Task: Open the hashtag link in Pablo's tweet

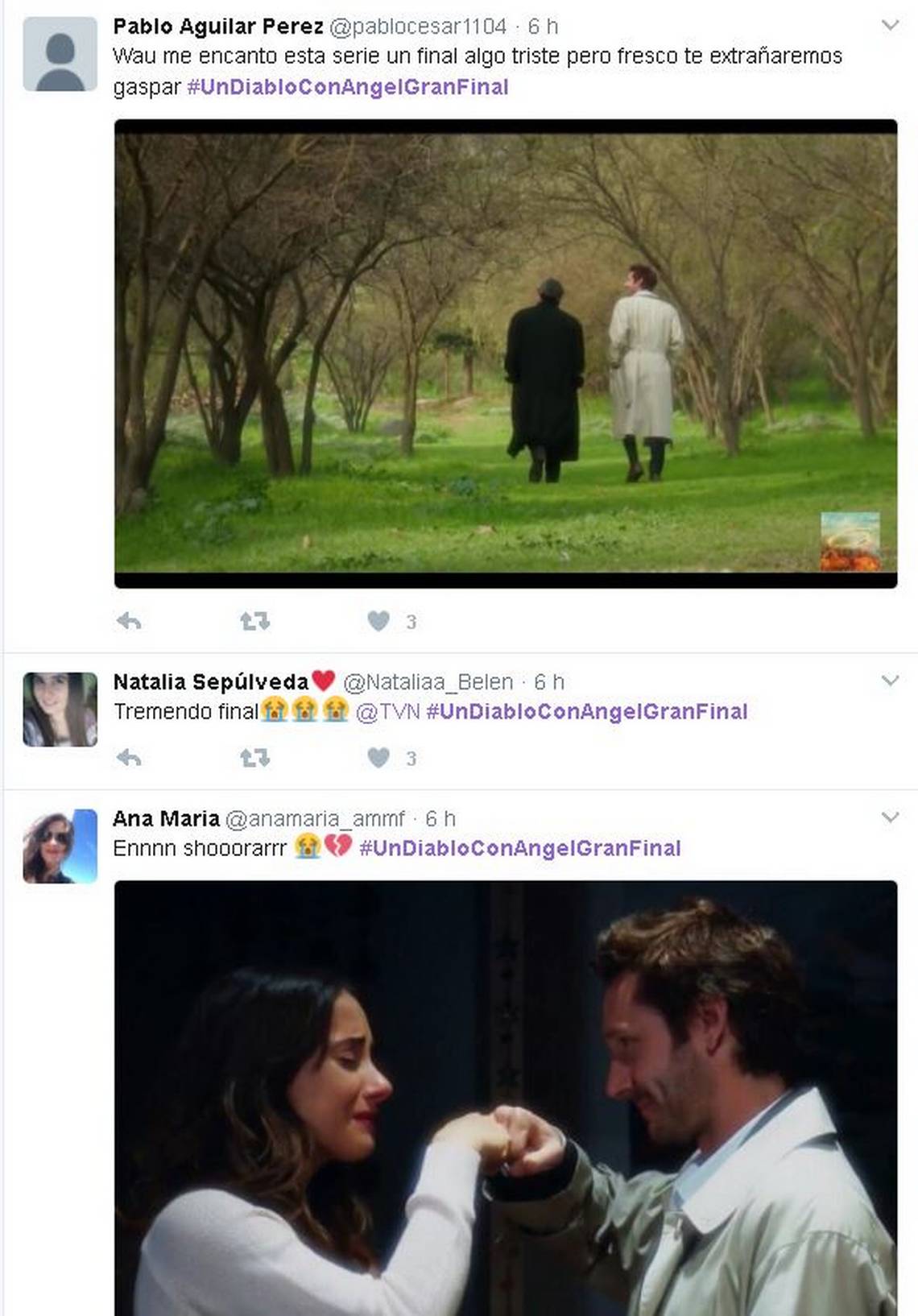Action: pyautogui.click(x=347, y=87)
